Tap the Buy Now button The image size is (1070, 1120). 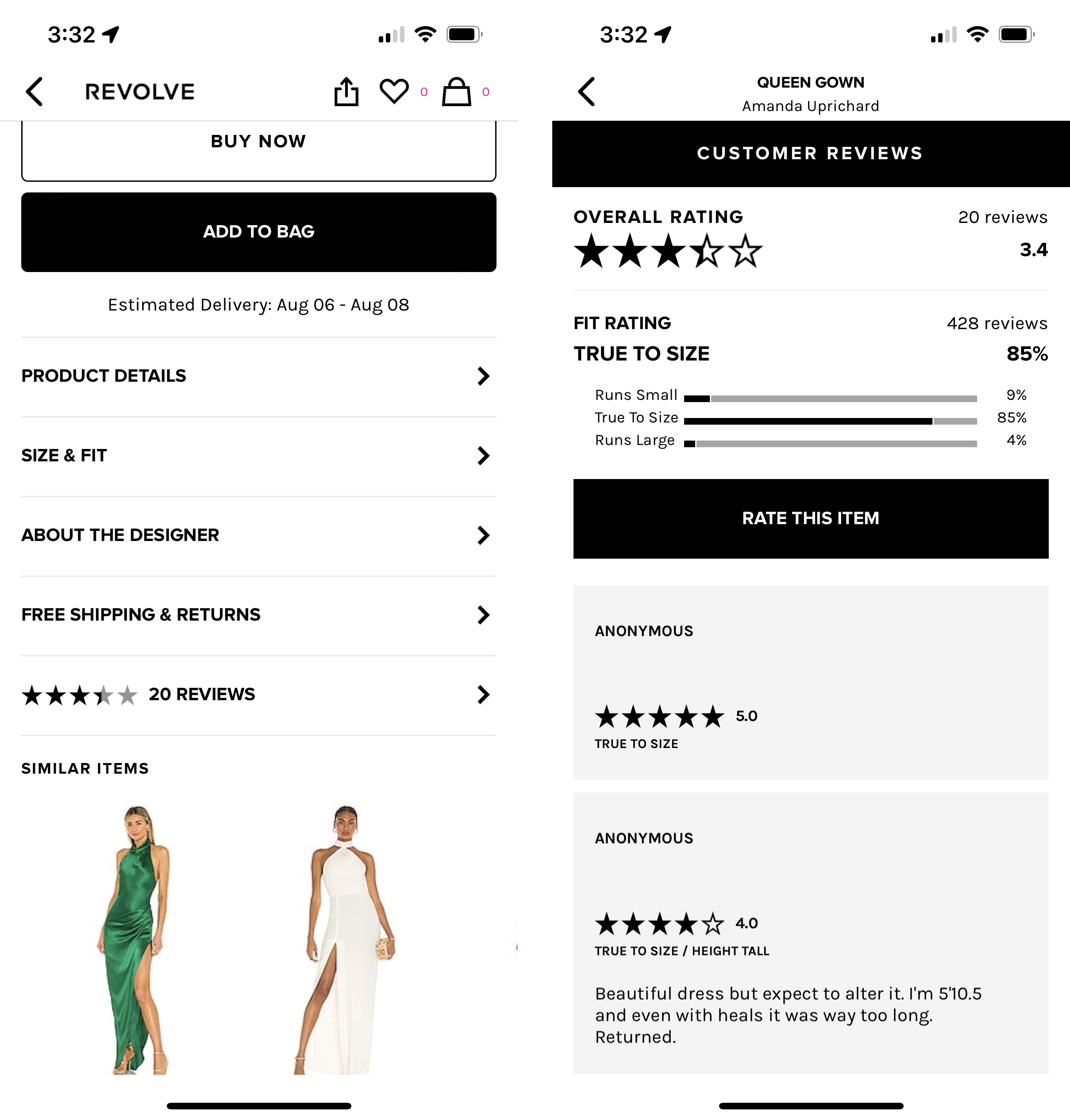point(258,142)
